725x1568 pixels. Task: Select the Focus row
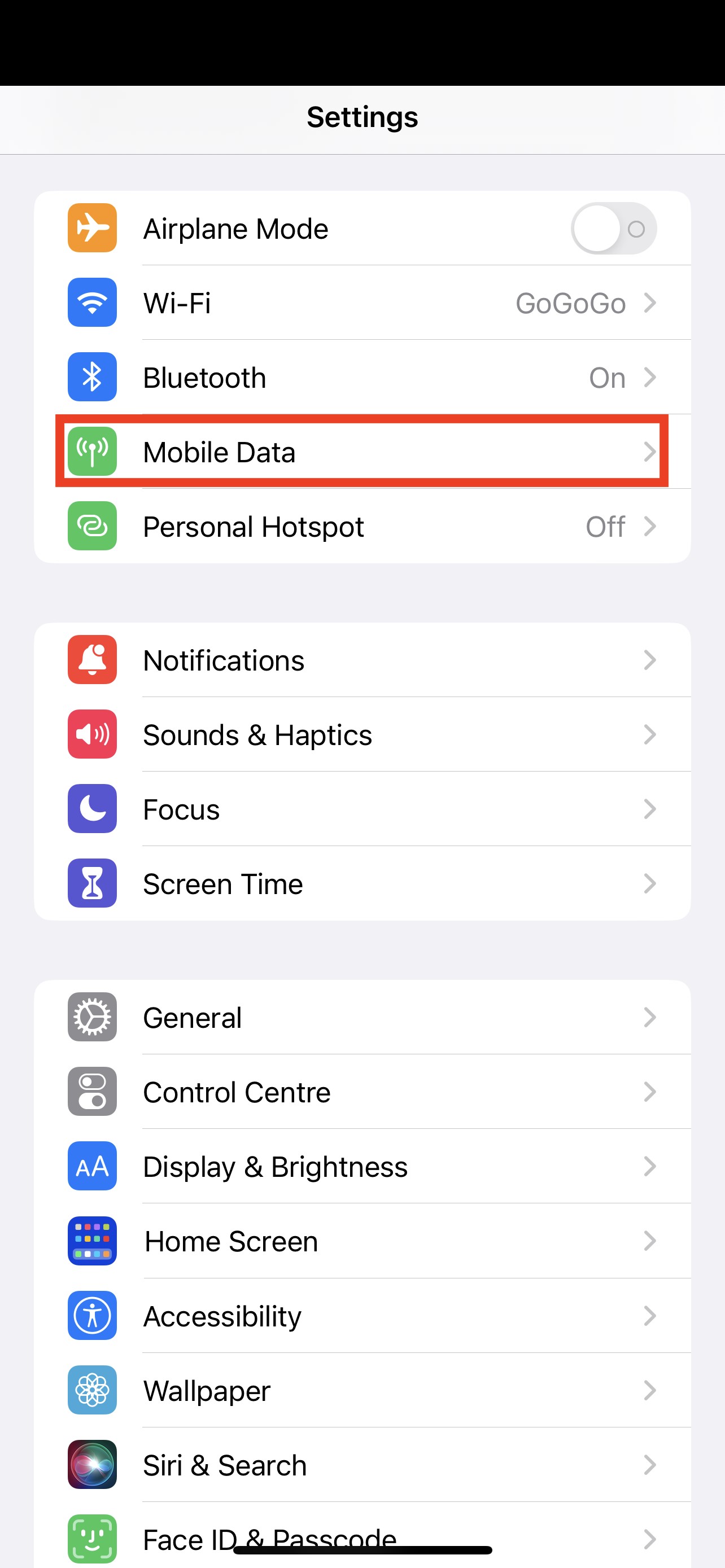pos(362,809)
